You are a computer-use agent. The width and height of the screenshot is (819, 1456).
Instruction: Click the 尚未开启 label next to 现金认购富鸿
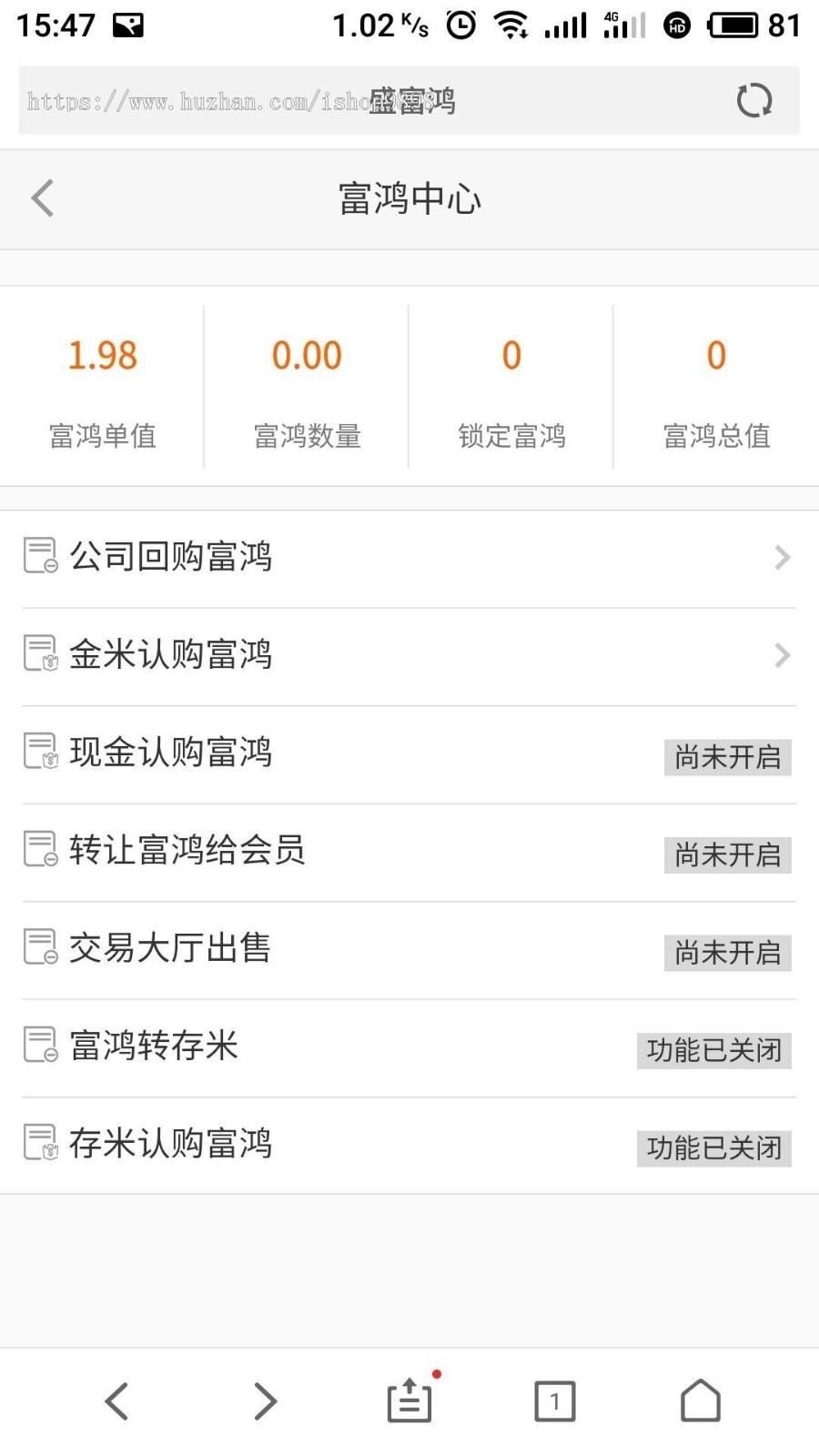coord(727,758)
